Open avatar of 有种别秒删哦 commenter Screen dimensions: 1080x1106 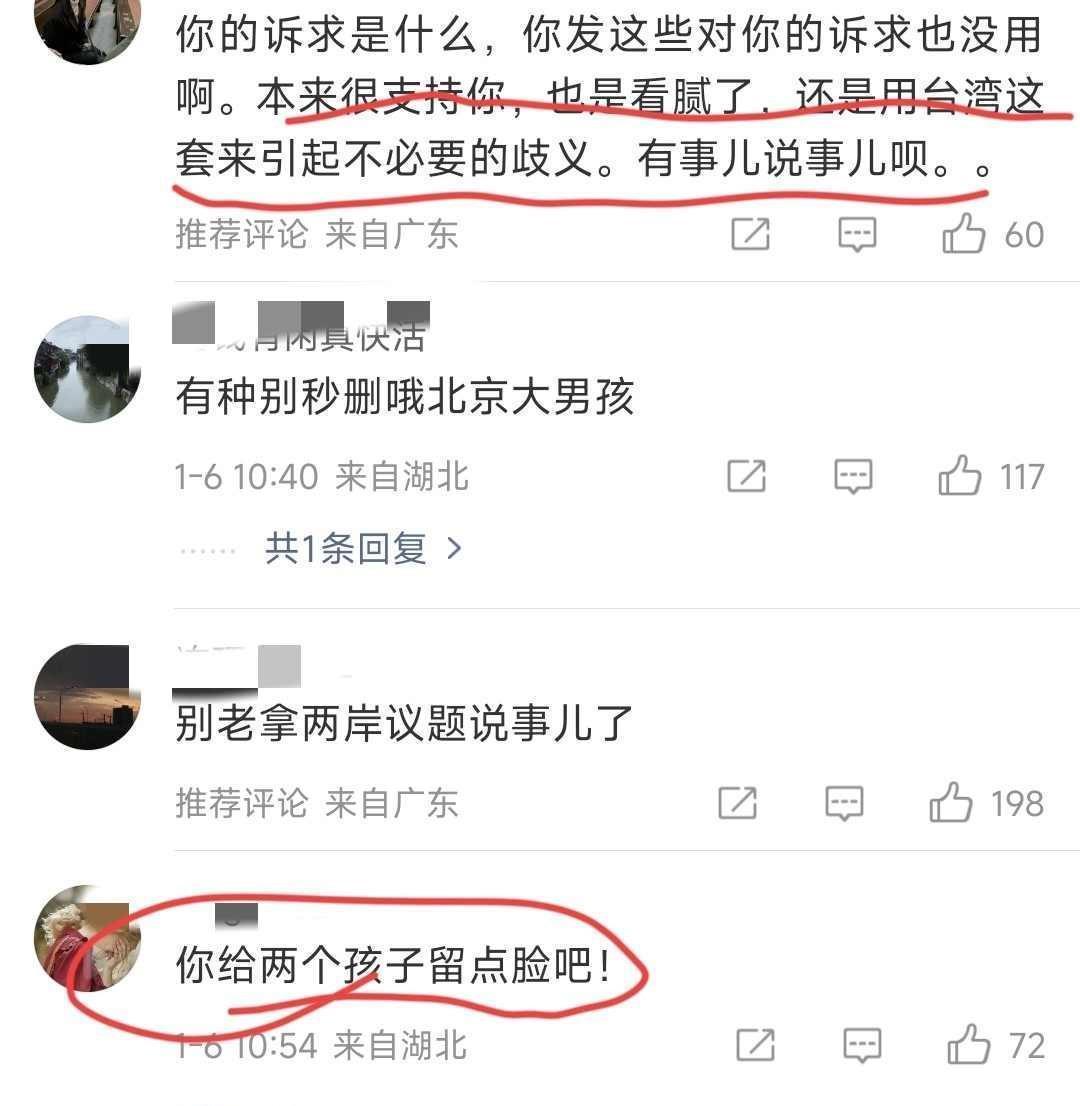pyautogui.click(x=87, y=370)
